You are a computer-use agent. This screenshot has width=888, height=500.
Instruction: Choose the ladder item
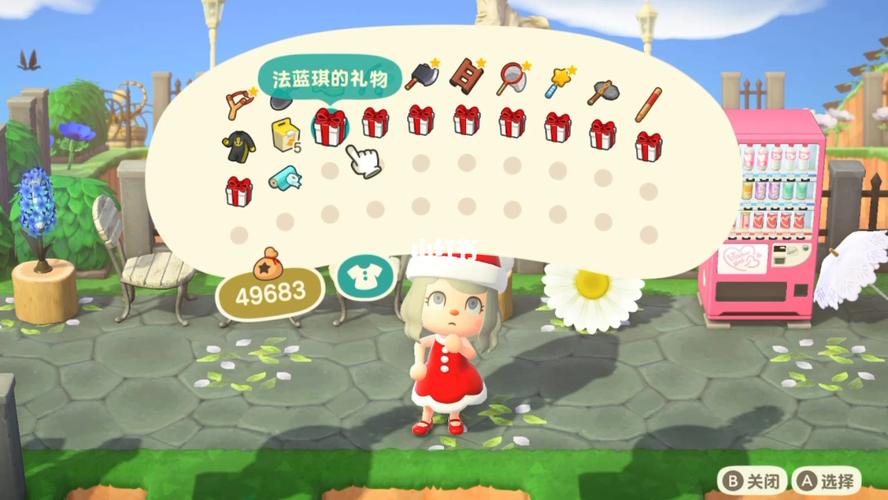(x=465, y=75)
